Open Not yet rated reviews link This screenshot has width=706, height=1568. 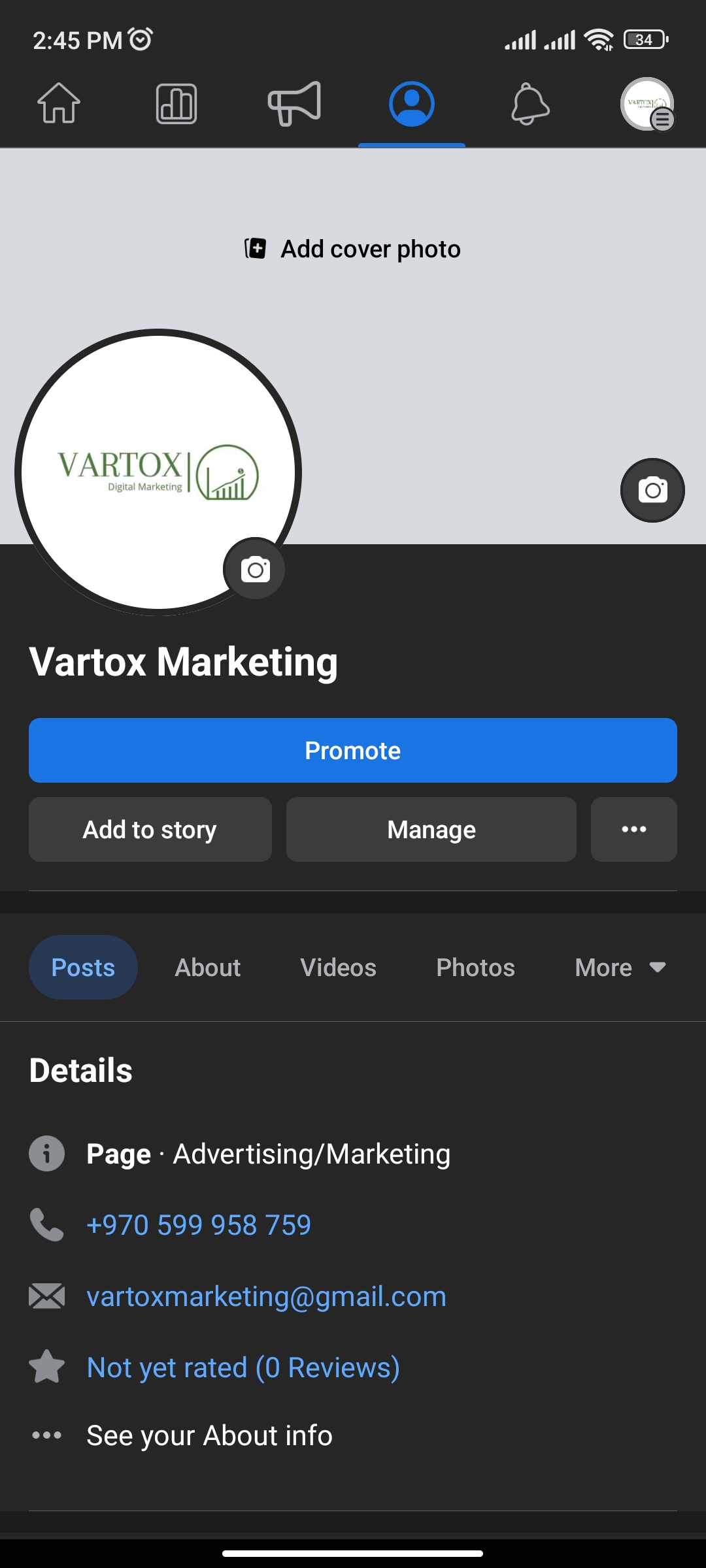pyautogui.click(x=243, y=1367)
